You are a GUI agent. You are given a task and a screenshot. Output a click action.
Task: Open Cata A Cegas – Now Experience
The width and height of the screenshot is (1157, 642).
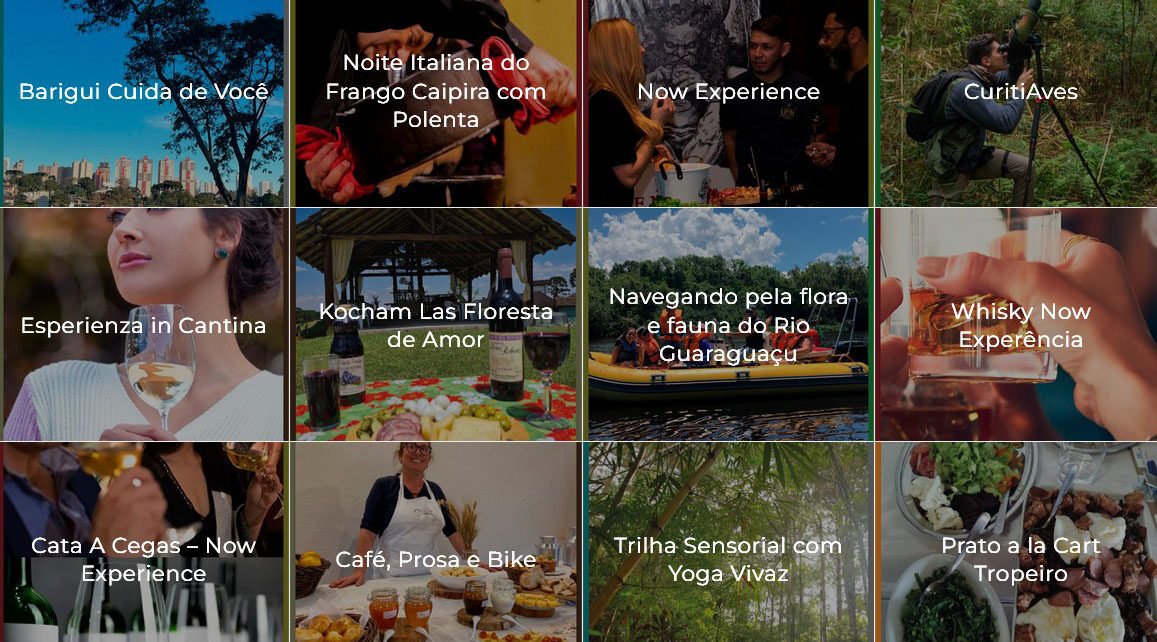tap(143, 559)
